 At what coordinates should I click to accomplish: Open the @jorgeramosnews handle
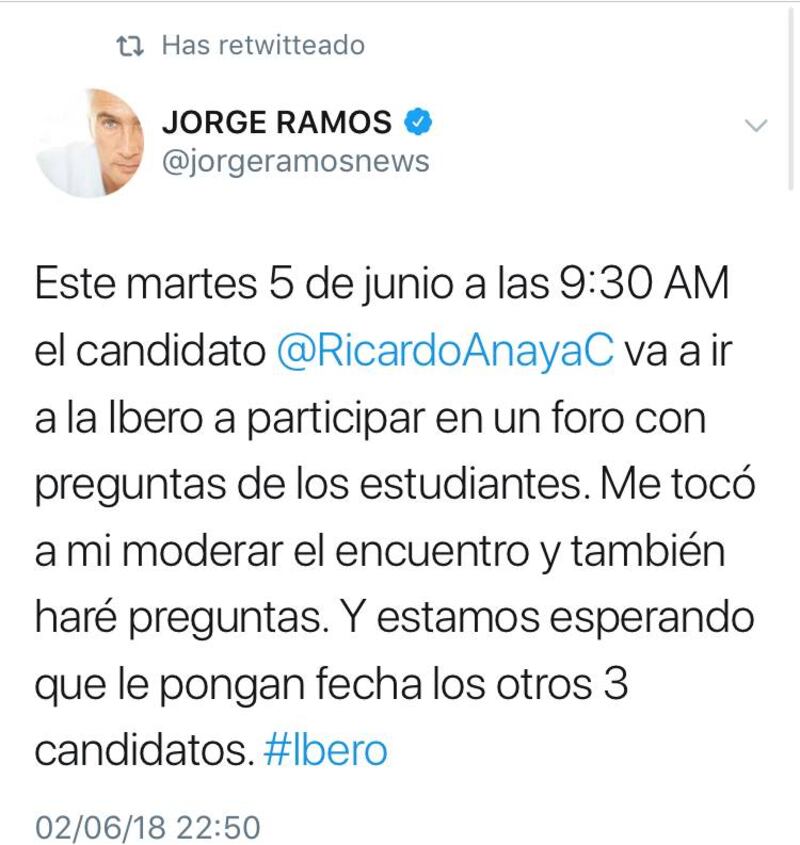click(x=295, y=162)
